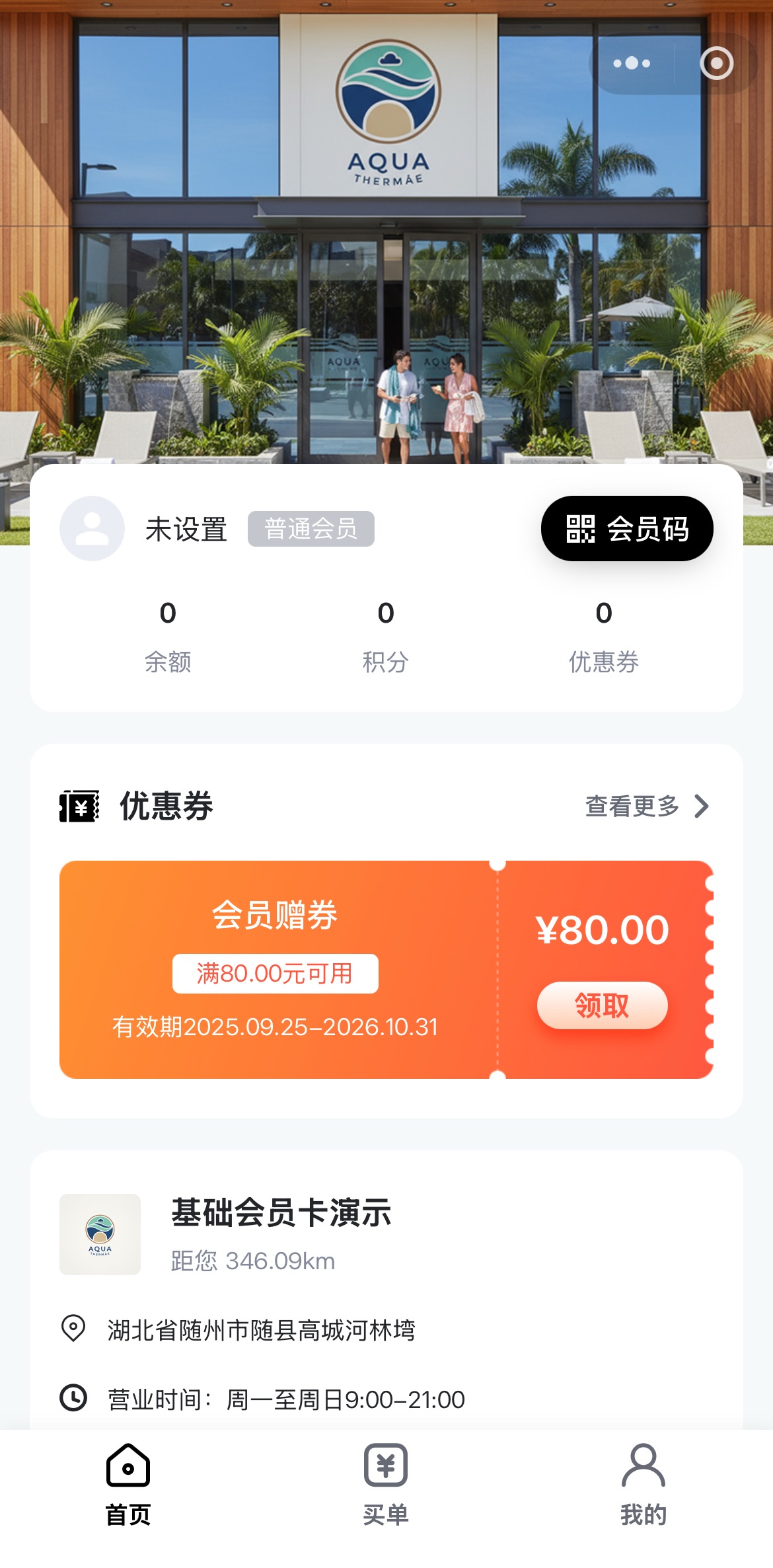Screen dimensions: 773x1568
Task: Claim the ¥80.00 coupon with 领取
Action: click(602, 1005)
